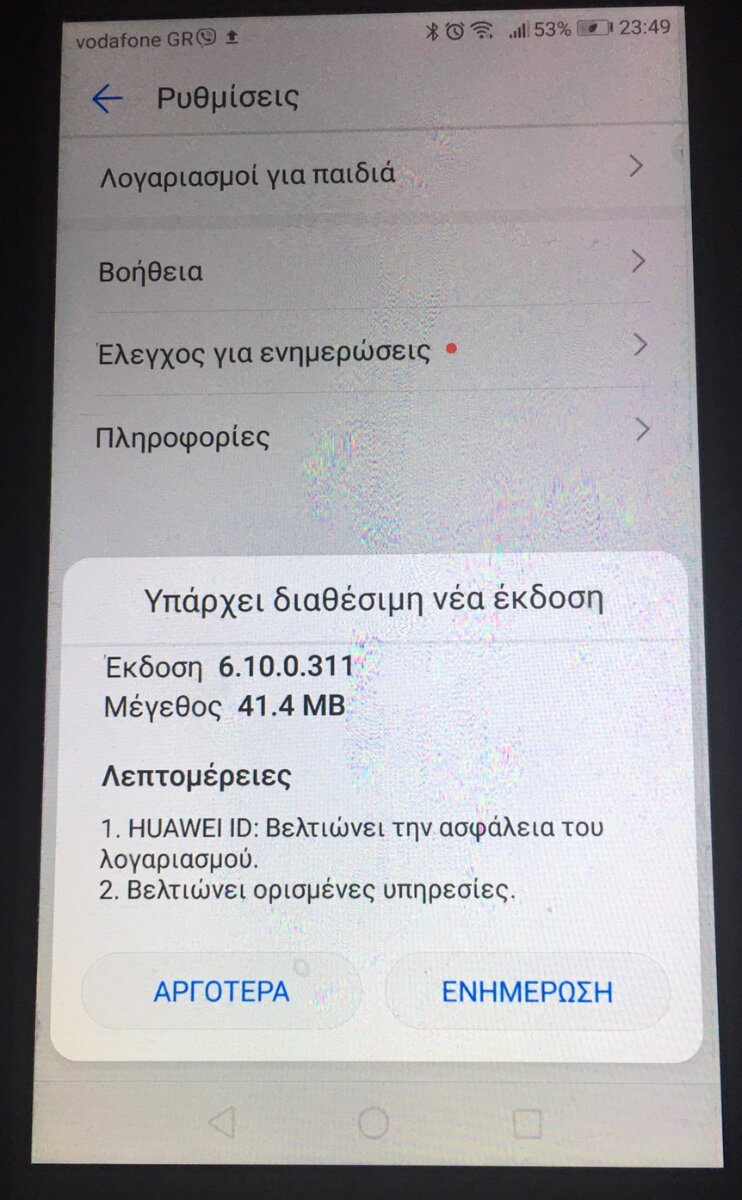Tap the ΕΝΗΜΕΡΩΣΗ button to update
This screenshot has height=1200, width=742.
(x=527, y=991)
